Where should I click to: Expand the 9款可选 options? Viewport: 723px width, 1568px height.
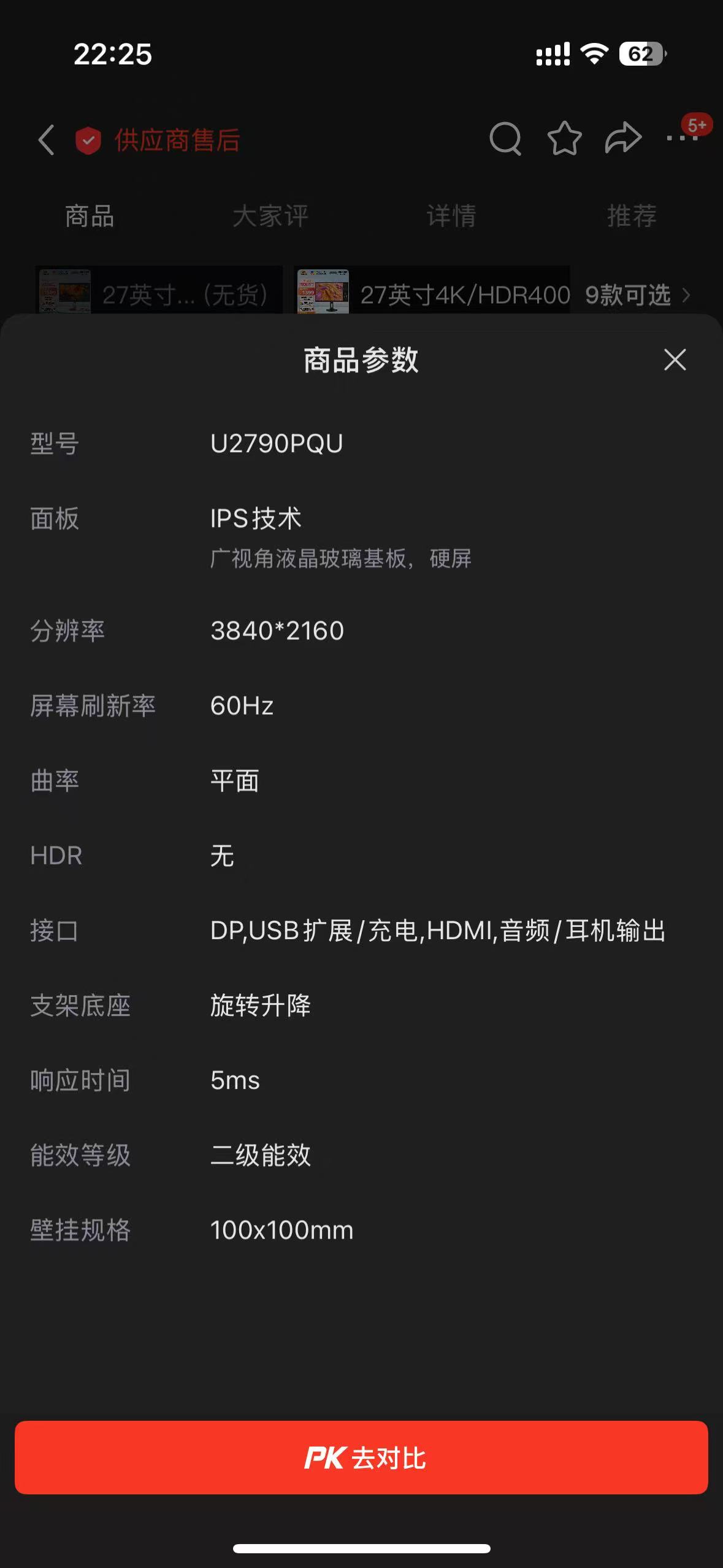638,295
